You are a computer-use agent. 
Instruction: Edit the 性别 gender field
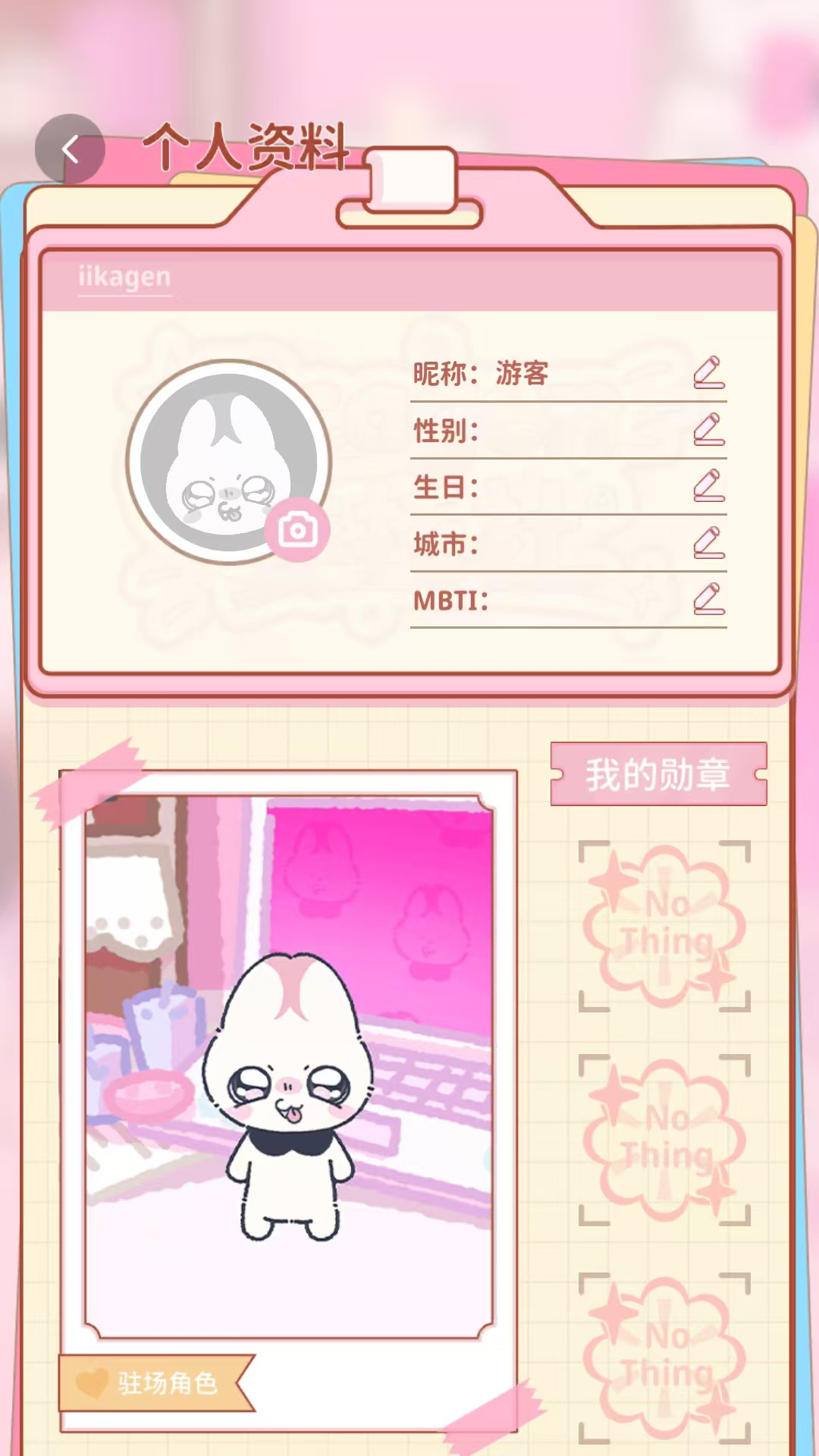[709, 429]
